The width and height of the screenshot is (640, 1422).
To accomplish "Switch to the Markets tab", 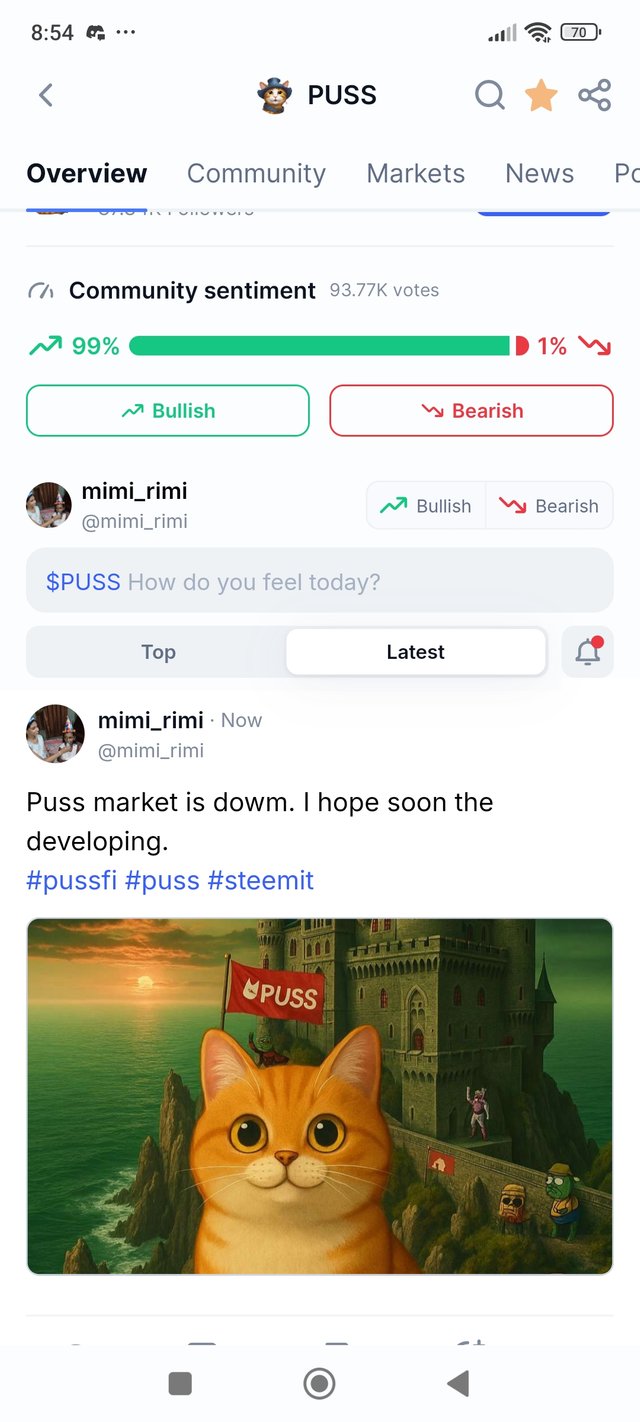I will point(415,173).
